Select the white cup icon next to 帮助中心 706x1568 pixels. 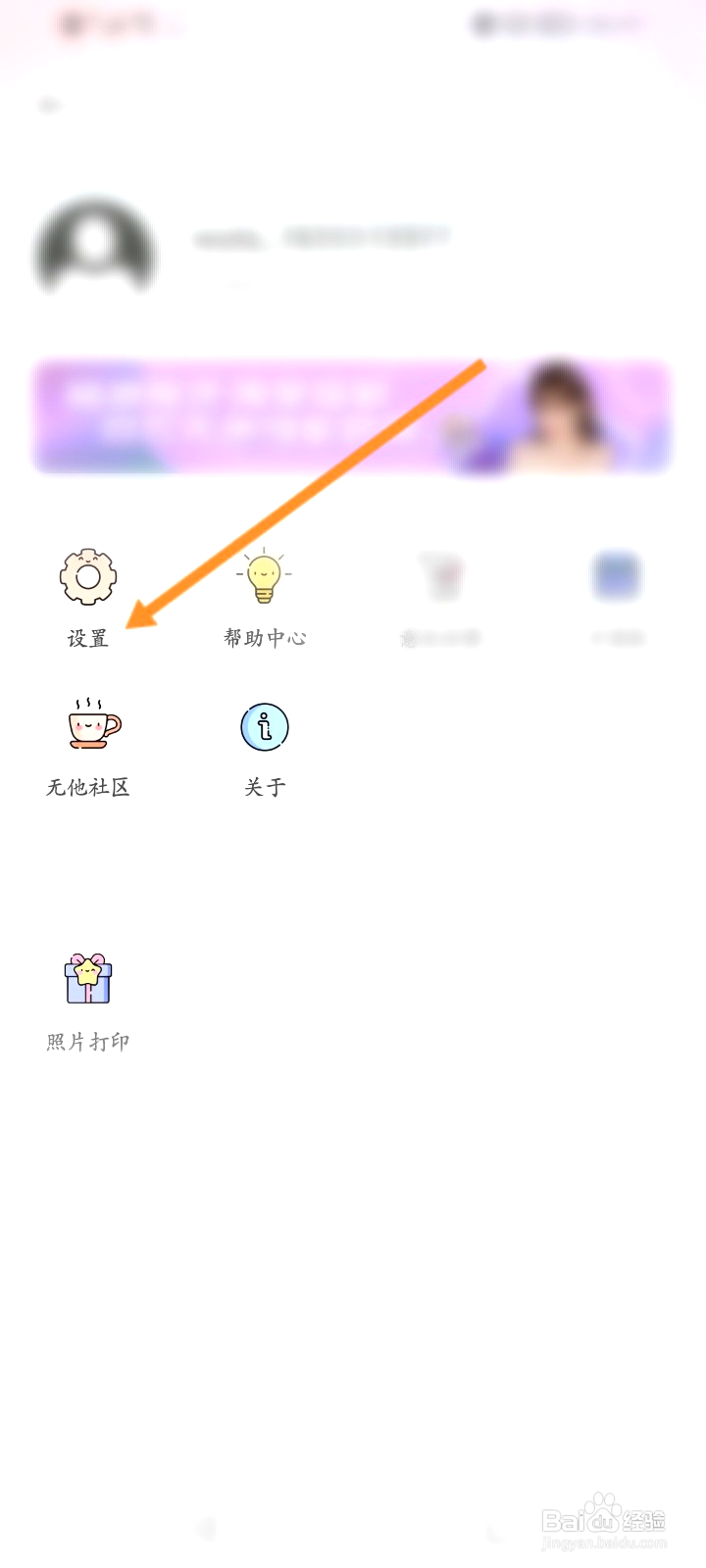439,576
